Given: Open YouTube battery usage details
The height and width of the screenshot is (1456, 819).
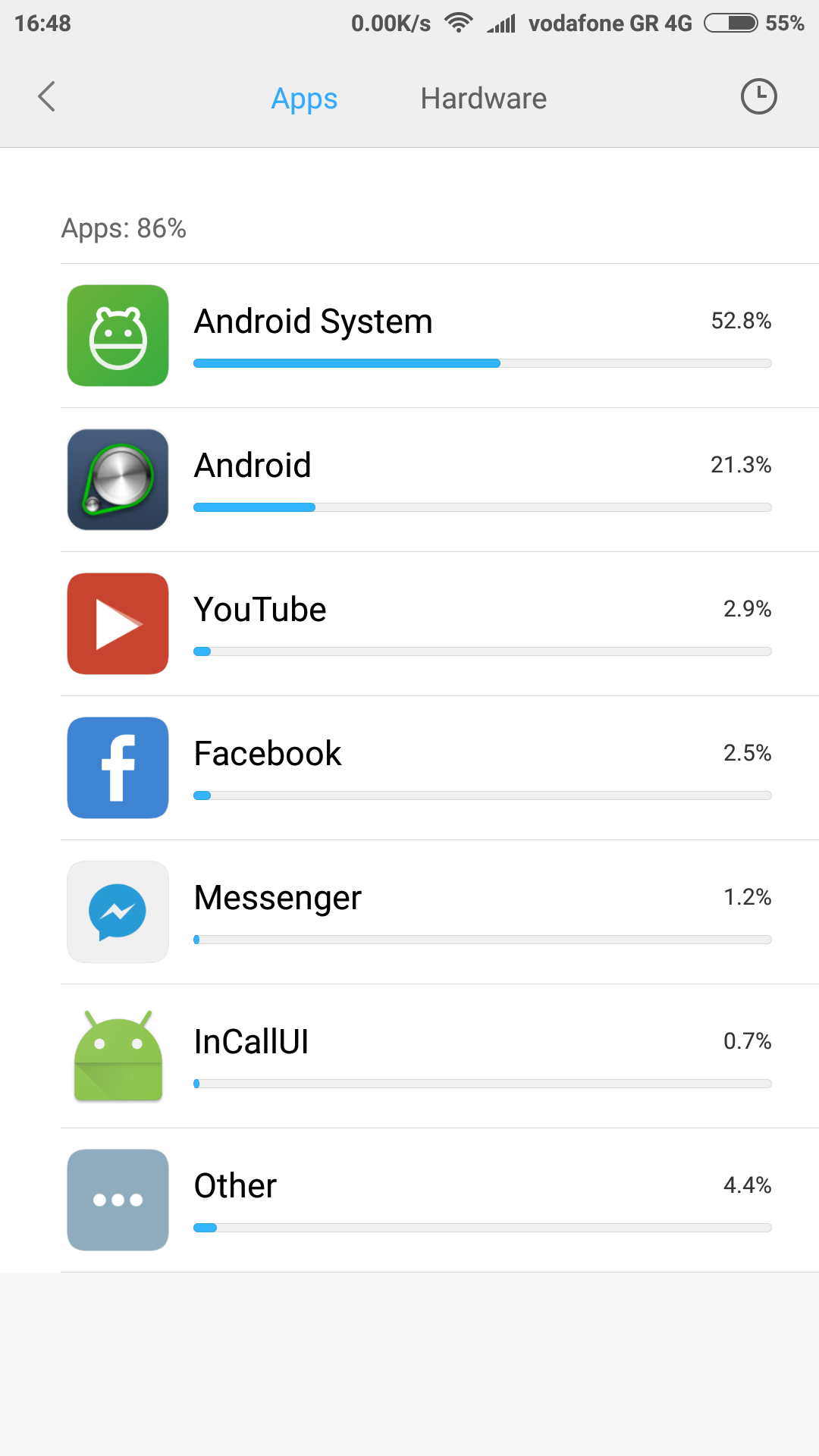Looking at the screenshot, I should point(440,624).
